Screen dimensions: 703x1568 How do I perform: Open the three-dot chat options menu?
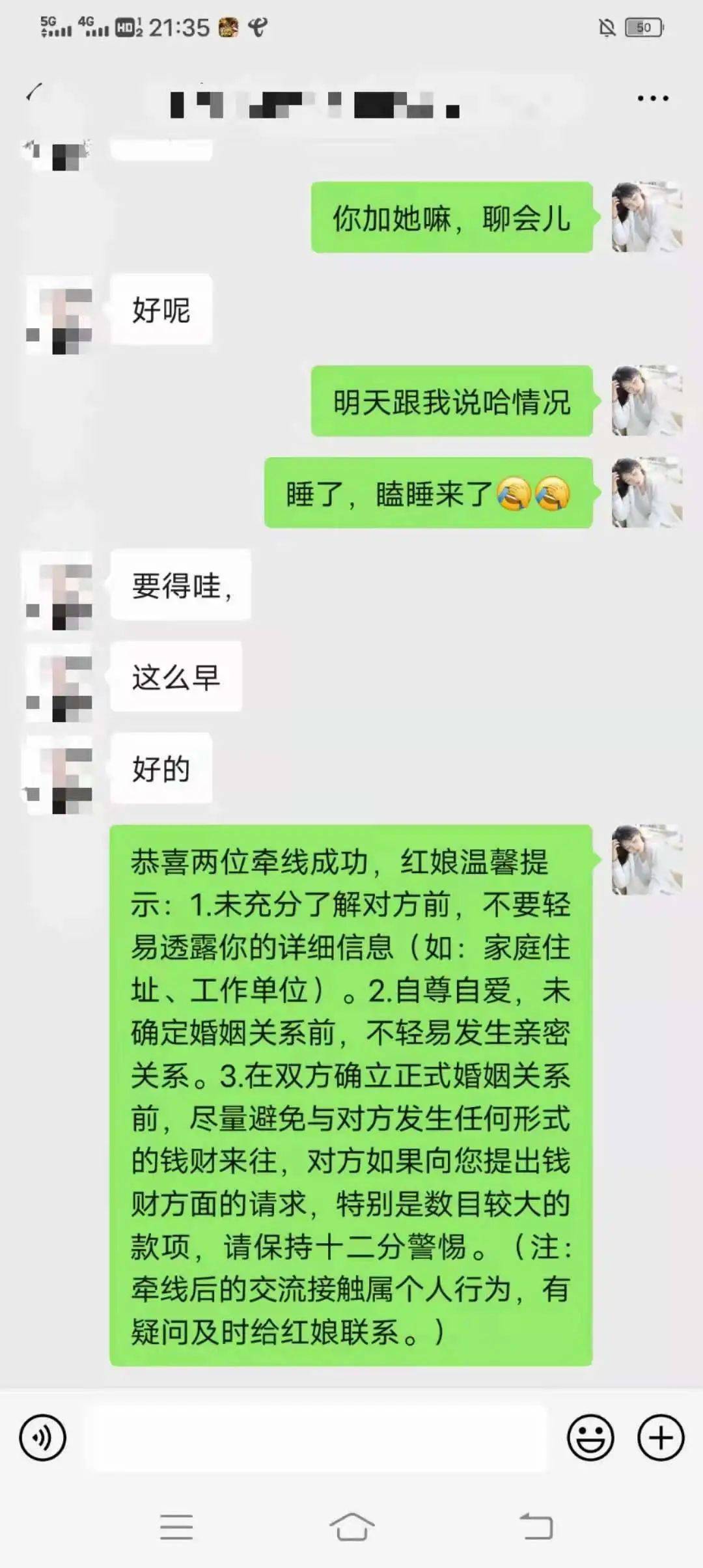[x=652, y=98]
